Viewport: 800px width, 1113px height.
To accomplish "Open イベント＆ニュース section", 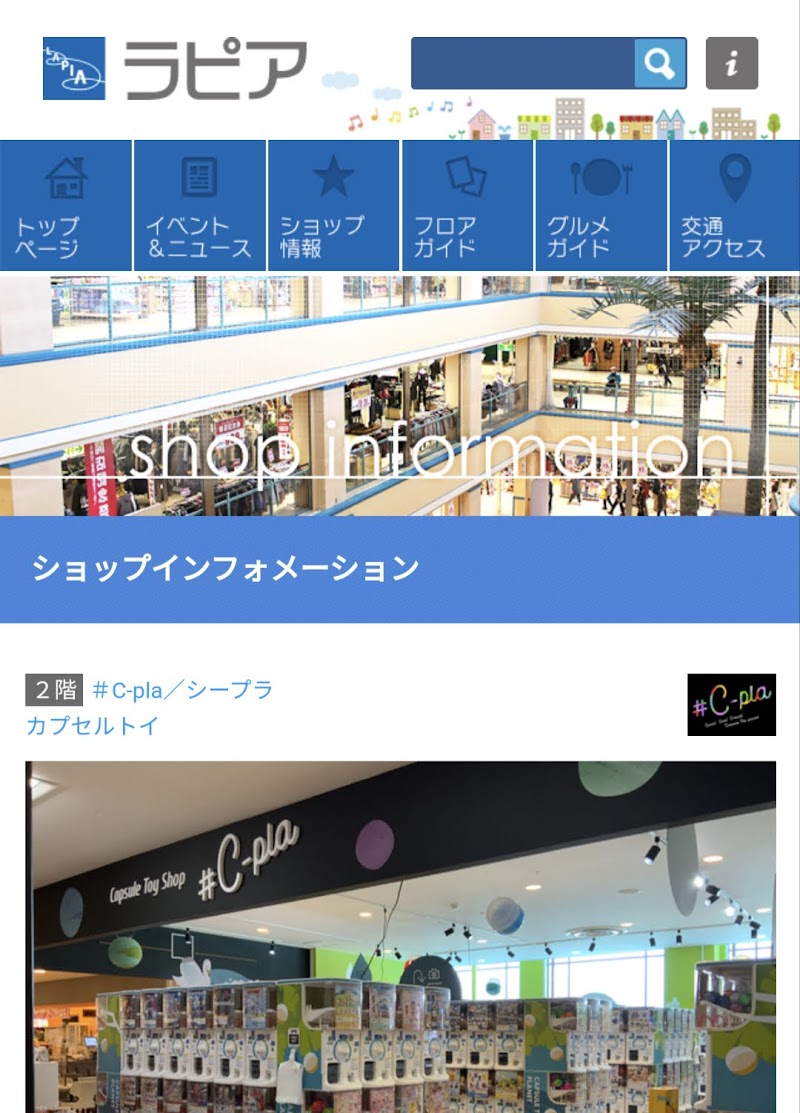I will (x=199, y=206).
